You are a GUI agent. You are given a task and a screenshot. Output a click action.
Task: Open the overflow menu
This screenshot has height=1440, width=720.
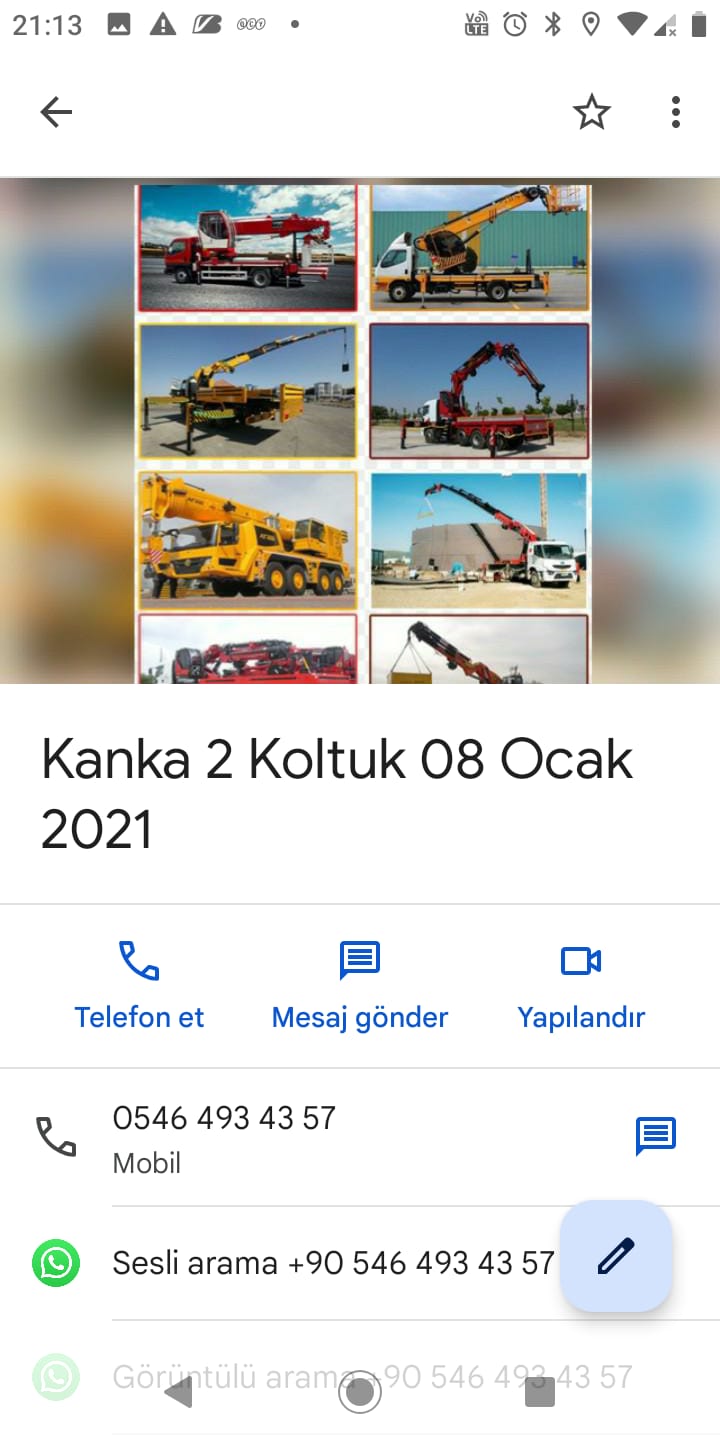[x=676, y=112]
